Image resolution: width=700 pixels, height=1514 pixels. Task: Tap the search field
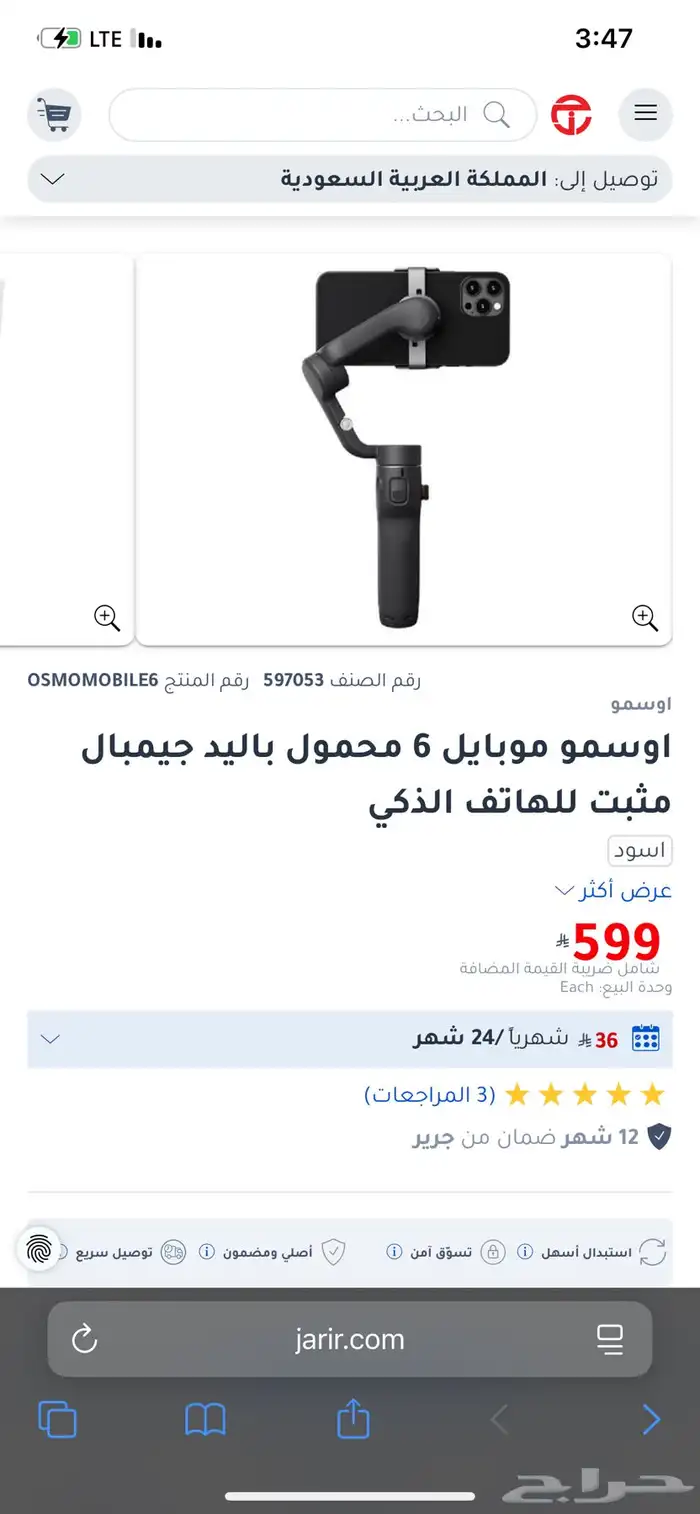pos(320,115)
